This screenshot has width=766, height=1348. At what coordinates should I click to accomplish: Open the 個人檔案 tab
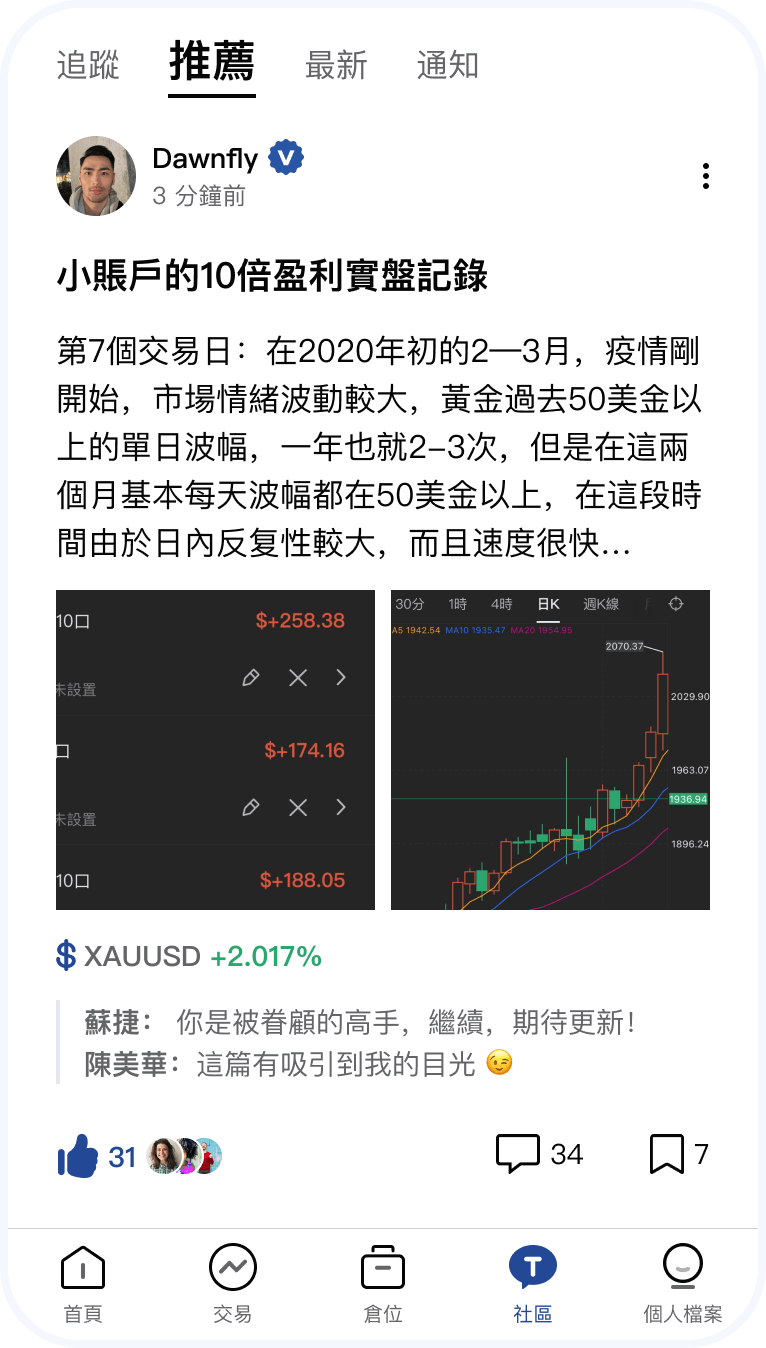[682, 1284]
